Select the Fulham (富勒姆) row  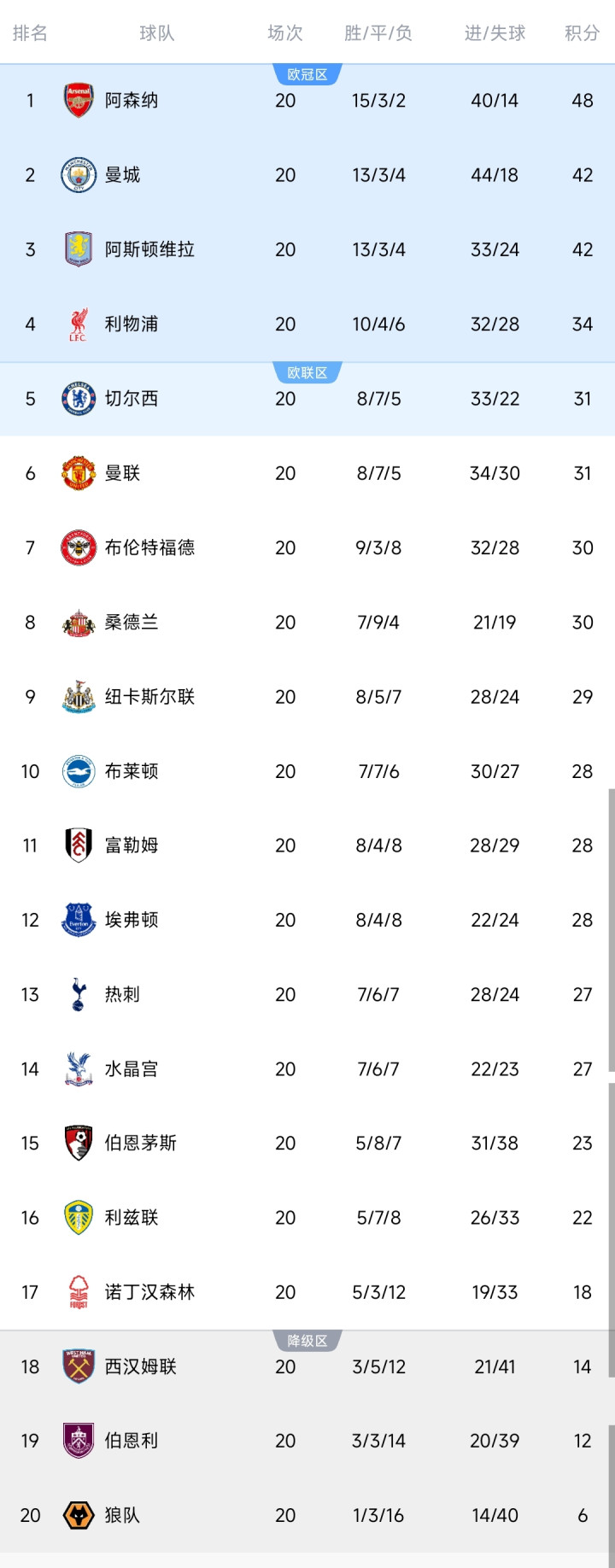click(132, 845)
